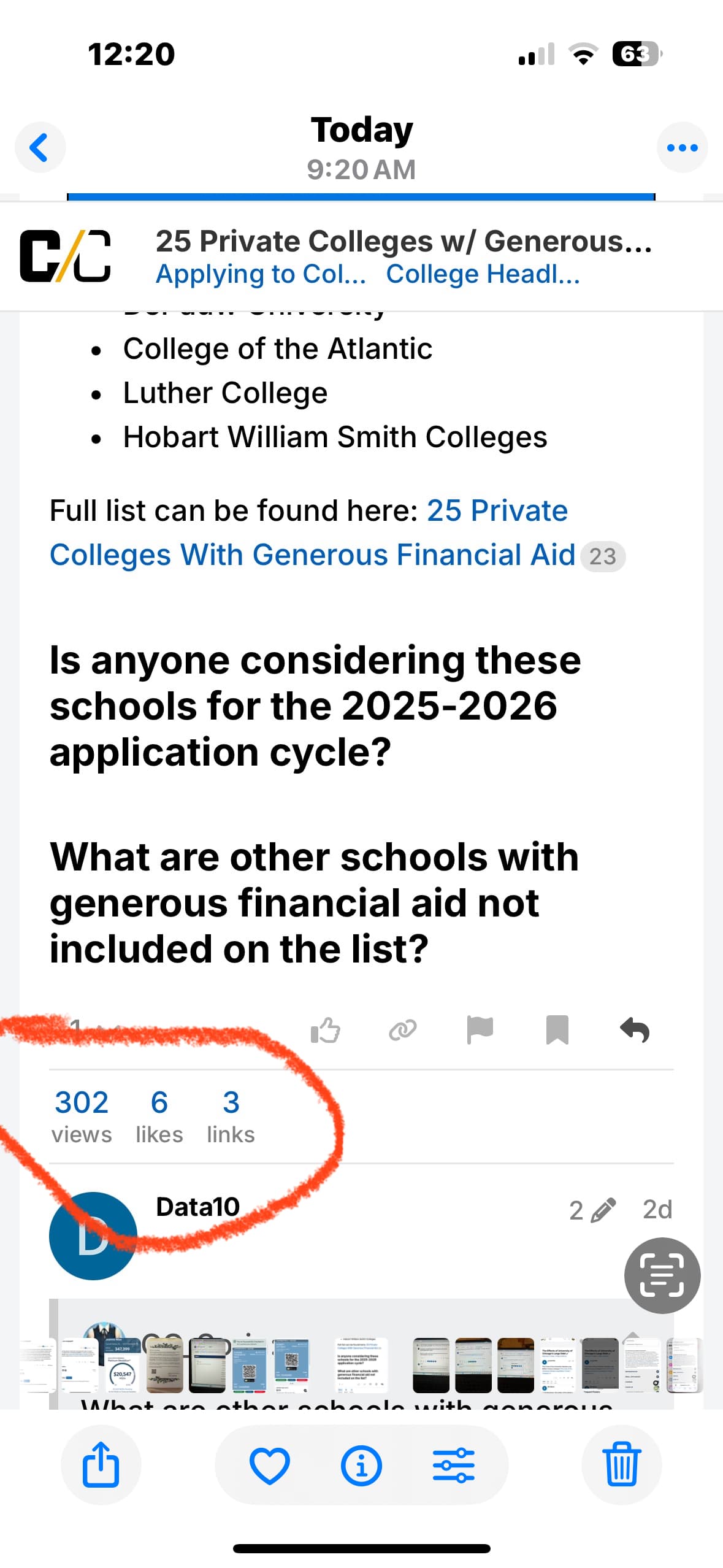Share this photo
Viewport: 723px width, 1568px height.
click(x=101, y=1465)
